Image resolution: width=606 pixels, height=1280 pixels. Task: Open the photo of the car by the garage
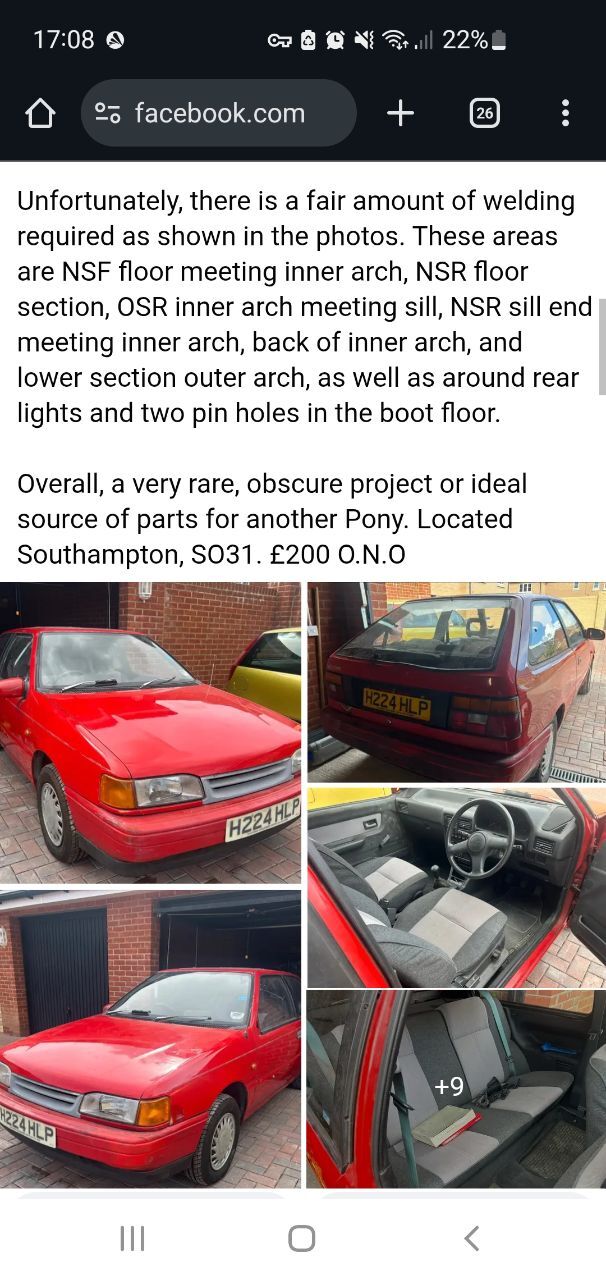click(150, 1039)
